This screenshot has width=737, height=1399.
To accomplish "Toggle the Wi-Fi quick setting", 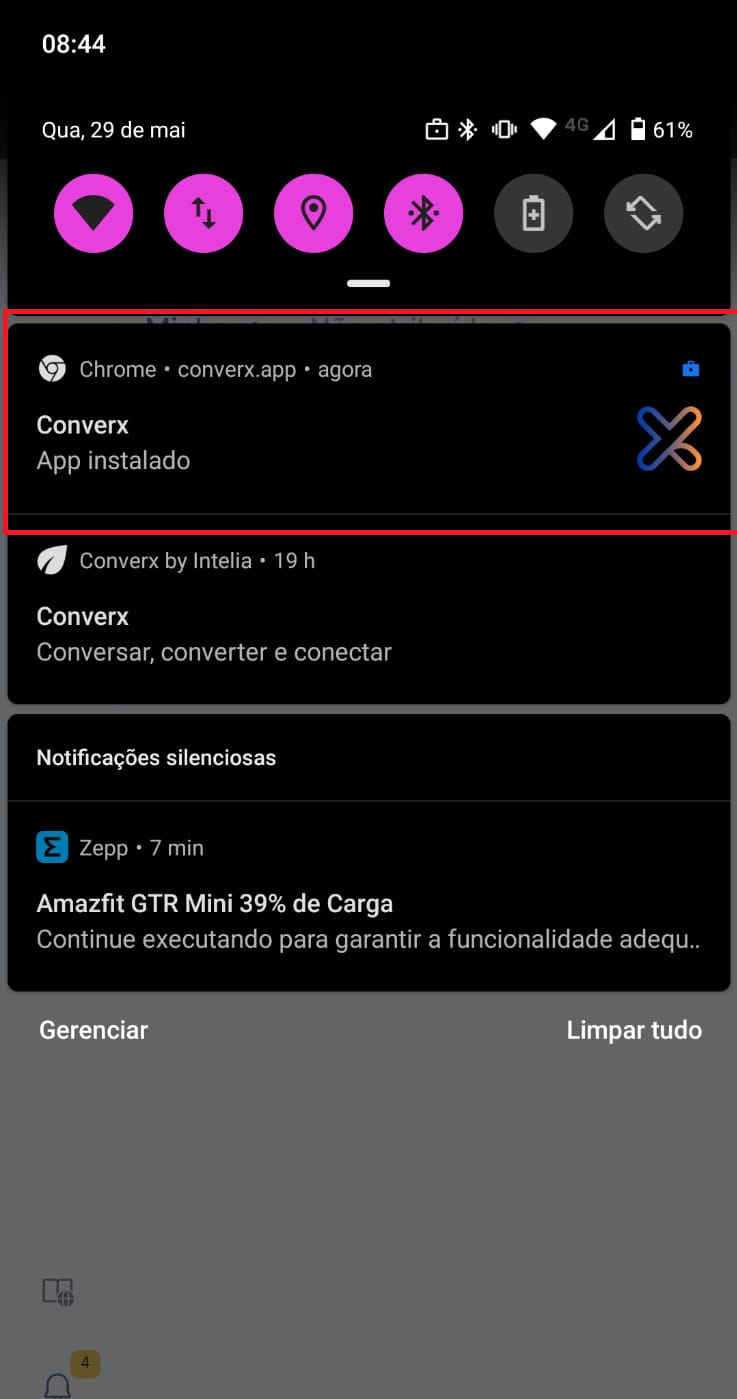I will [x=93, y=213].
